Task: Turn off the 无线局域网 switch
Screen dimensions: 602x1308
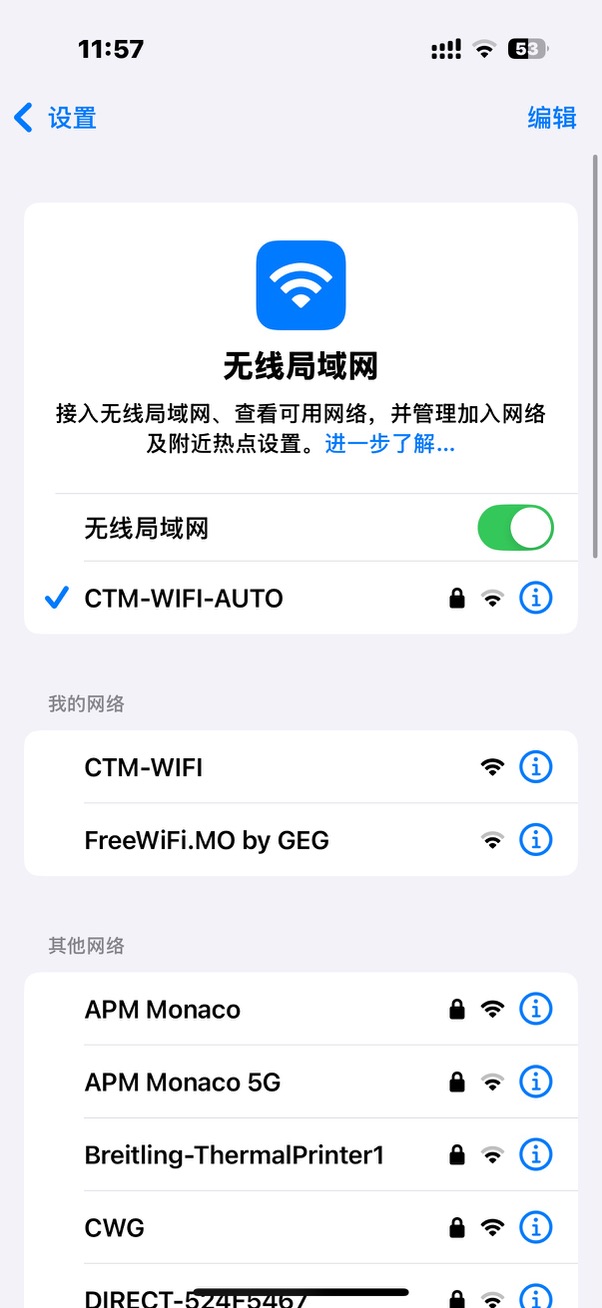Action: pyautogui.click(x=515, y=528)
